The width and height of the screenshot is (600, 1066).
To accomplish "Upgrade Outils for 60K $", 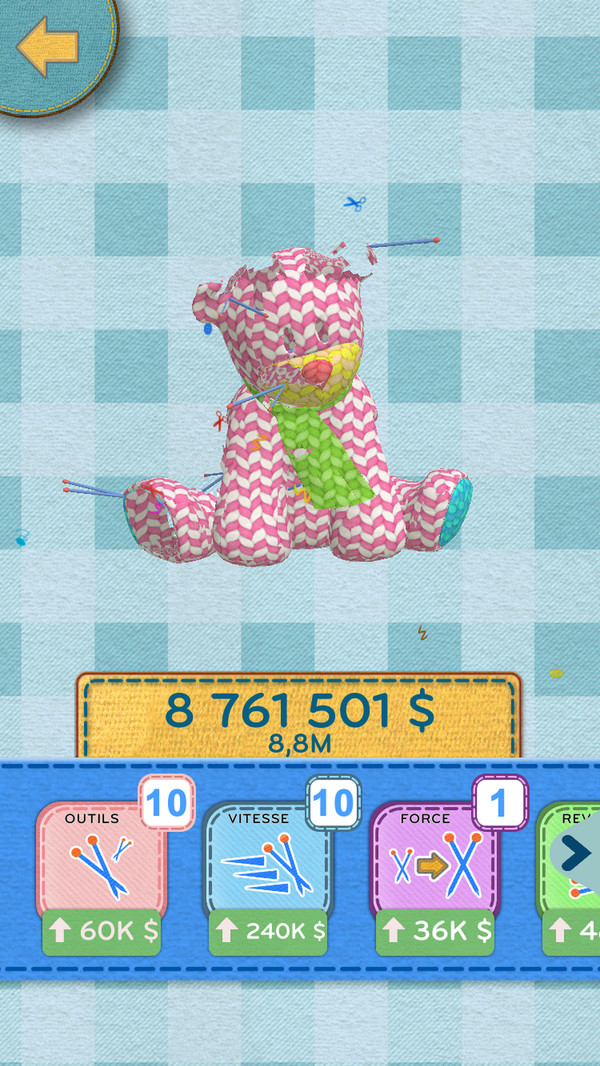I will (x=100, y=930).
